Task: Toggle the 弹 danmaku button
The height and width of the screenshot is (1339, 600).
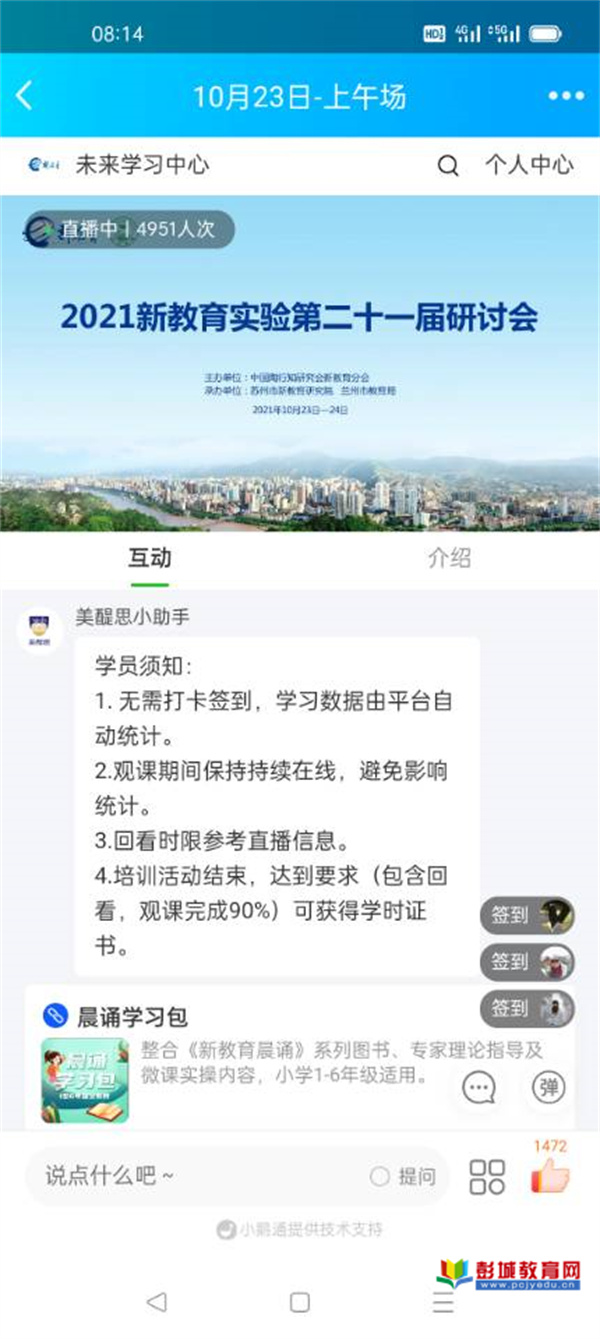Action: 548,1087
